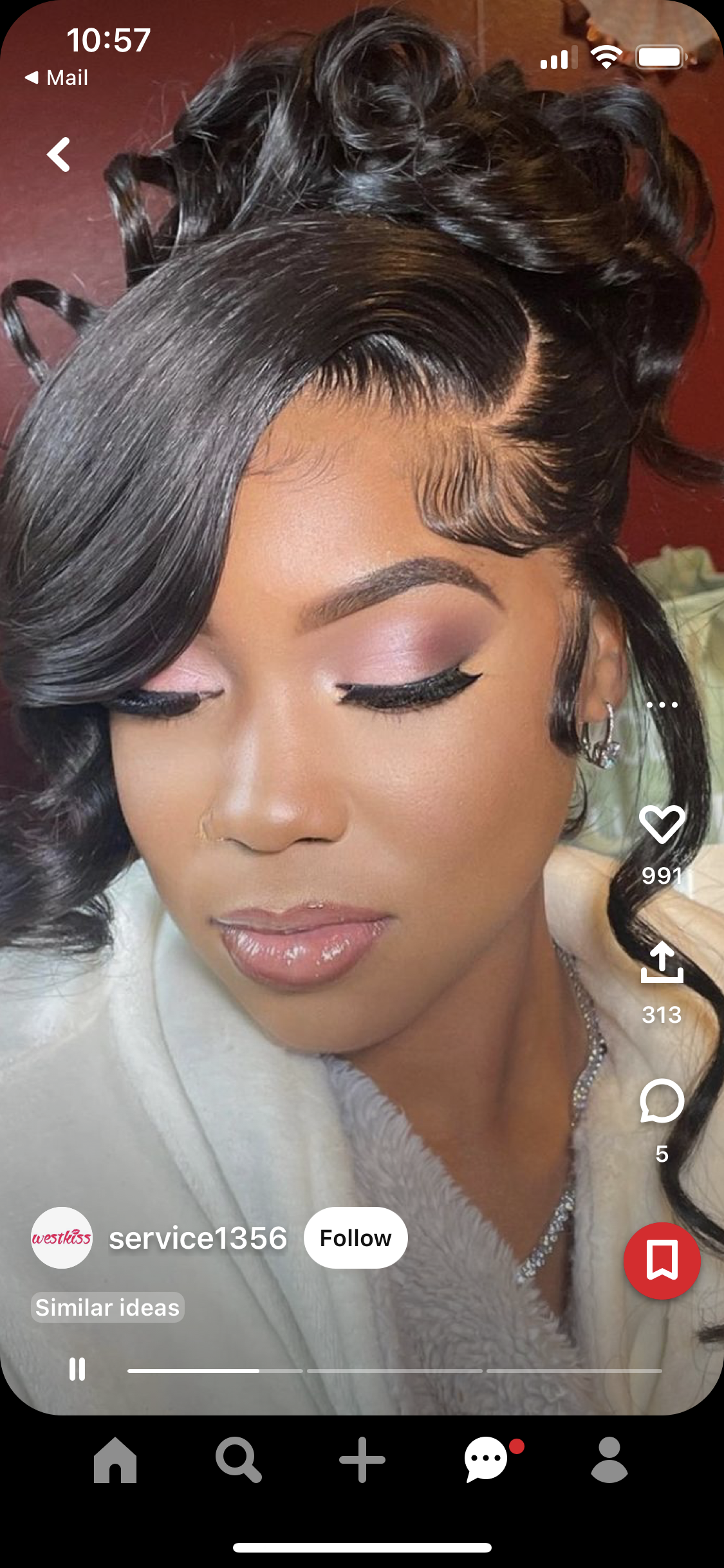Like this pin with the heart

(x=662, y=824)
